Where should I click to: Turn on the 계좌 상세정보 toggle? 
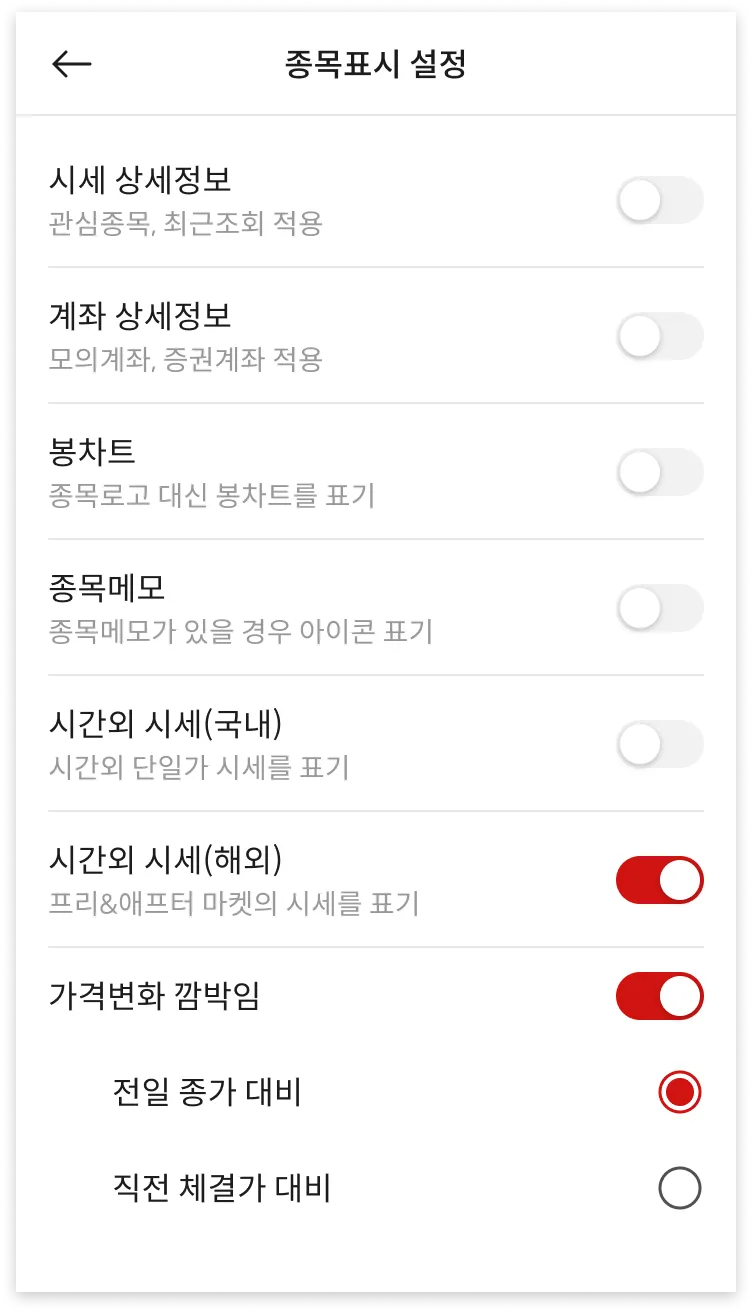pyautogui.click(x=659, y=336)
